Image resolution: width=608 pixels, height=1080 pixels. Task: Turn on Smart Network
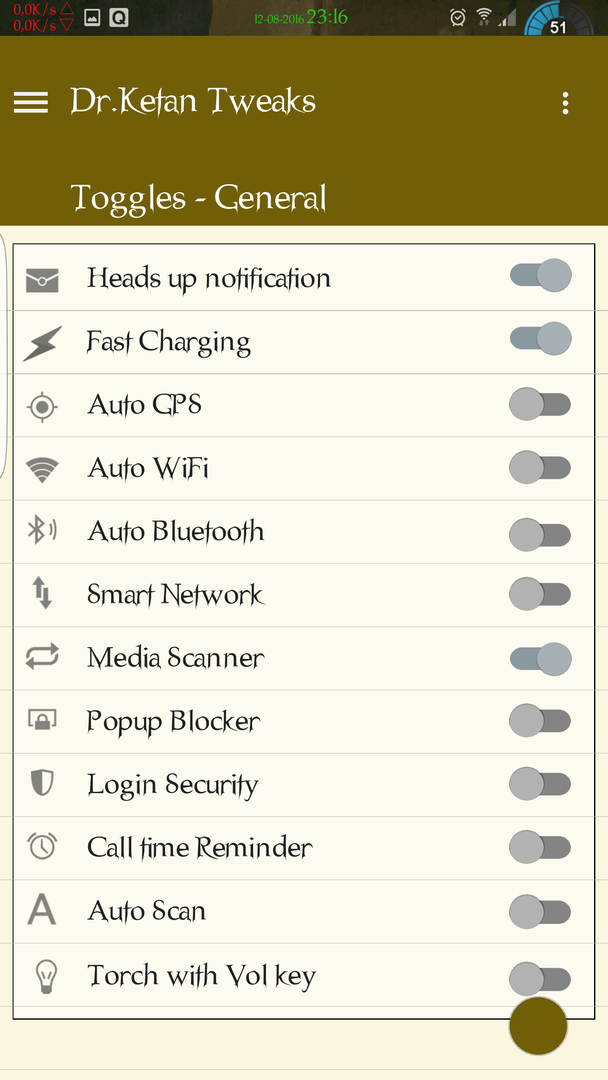click(x=541, y=594)
